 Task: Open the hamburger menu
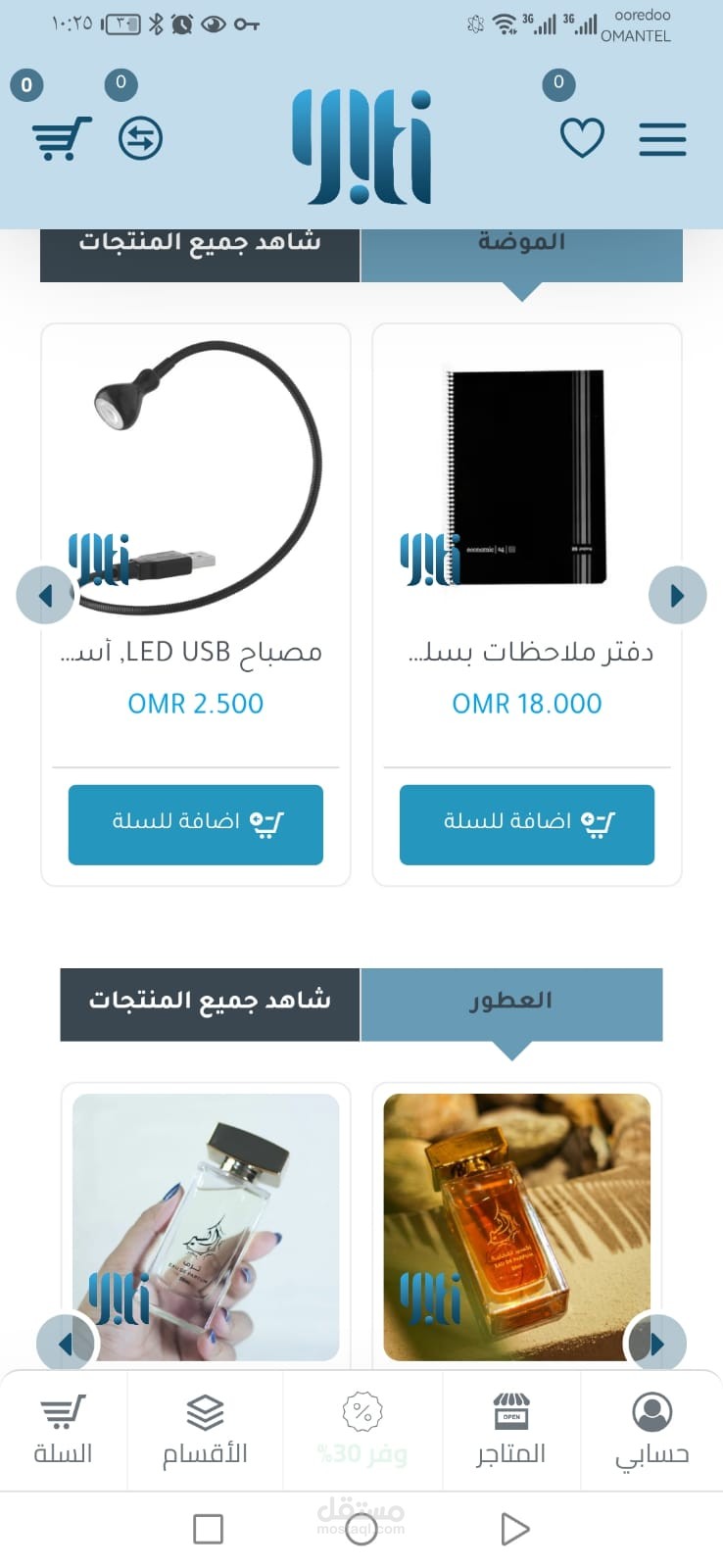tap(662, 139)
